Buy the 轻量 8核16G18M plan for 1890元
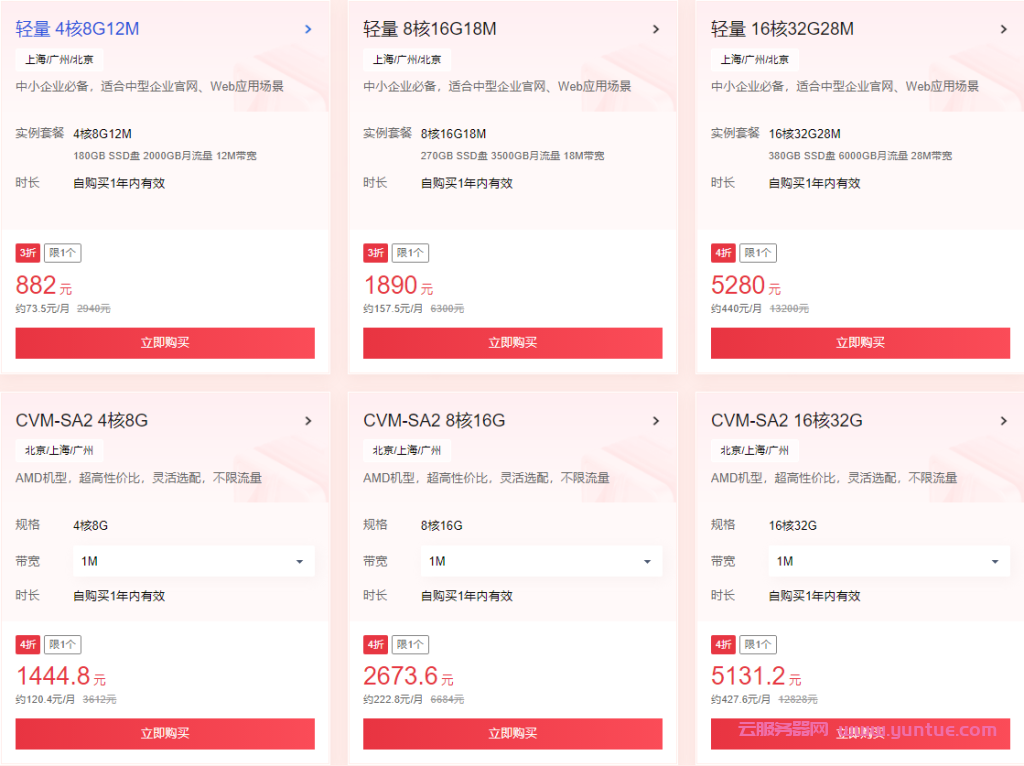The height and width of the screenshot is (766, 1024). pyautogui.click(x=512, y=343)
